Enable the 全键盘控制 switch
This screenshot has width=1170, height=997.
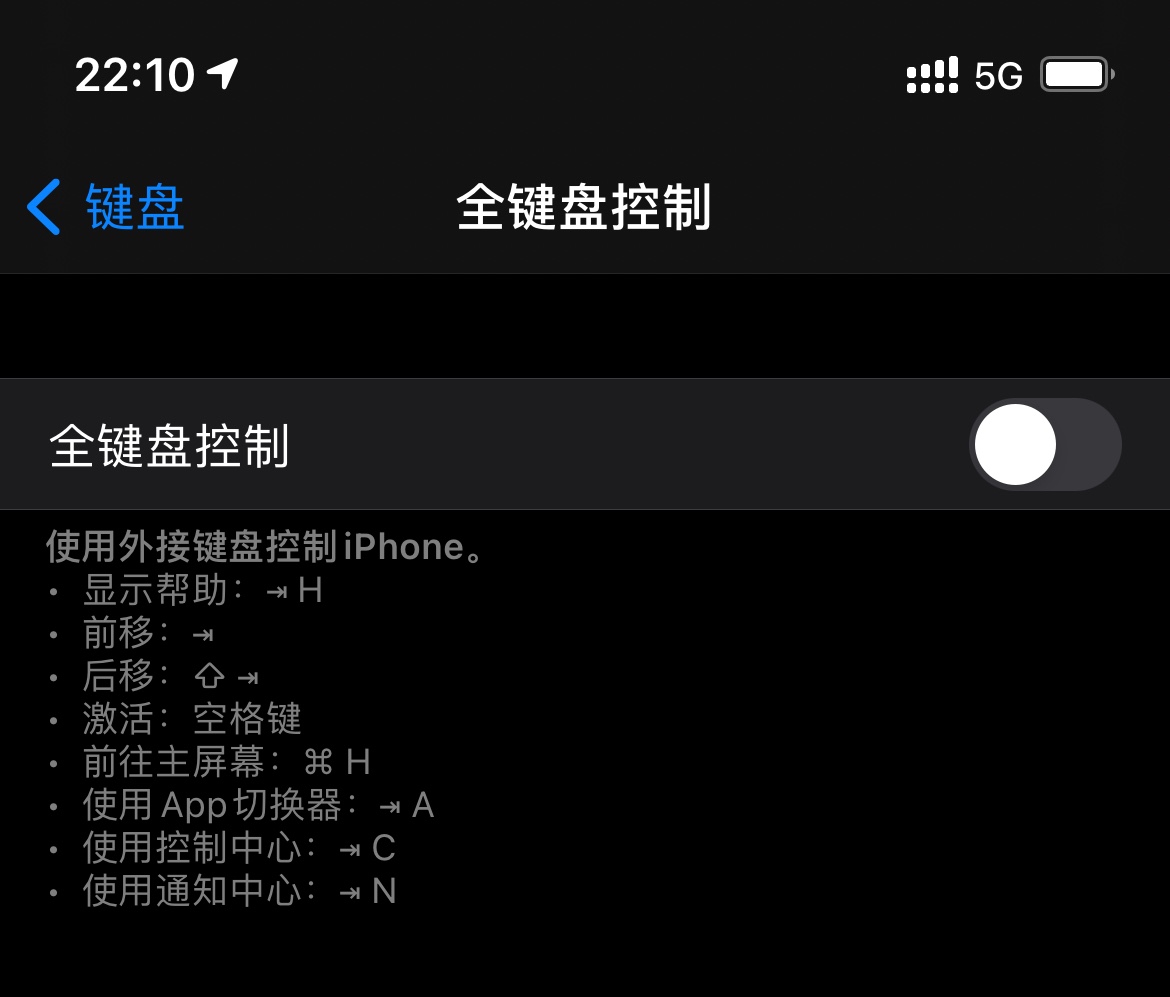point(1044,445)
